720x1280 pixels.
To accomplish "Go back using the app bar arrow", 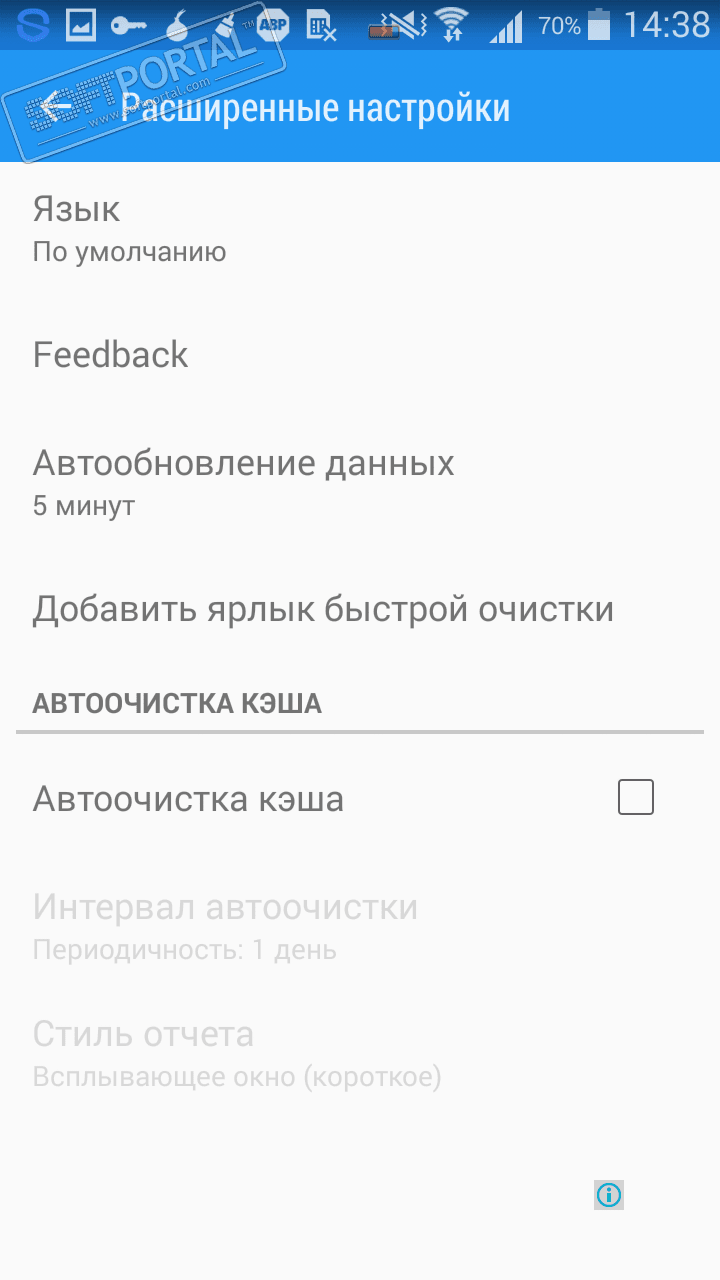I will pos(58,107).
